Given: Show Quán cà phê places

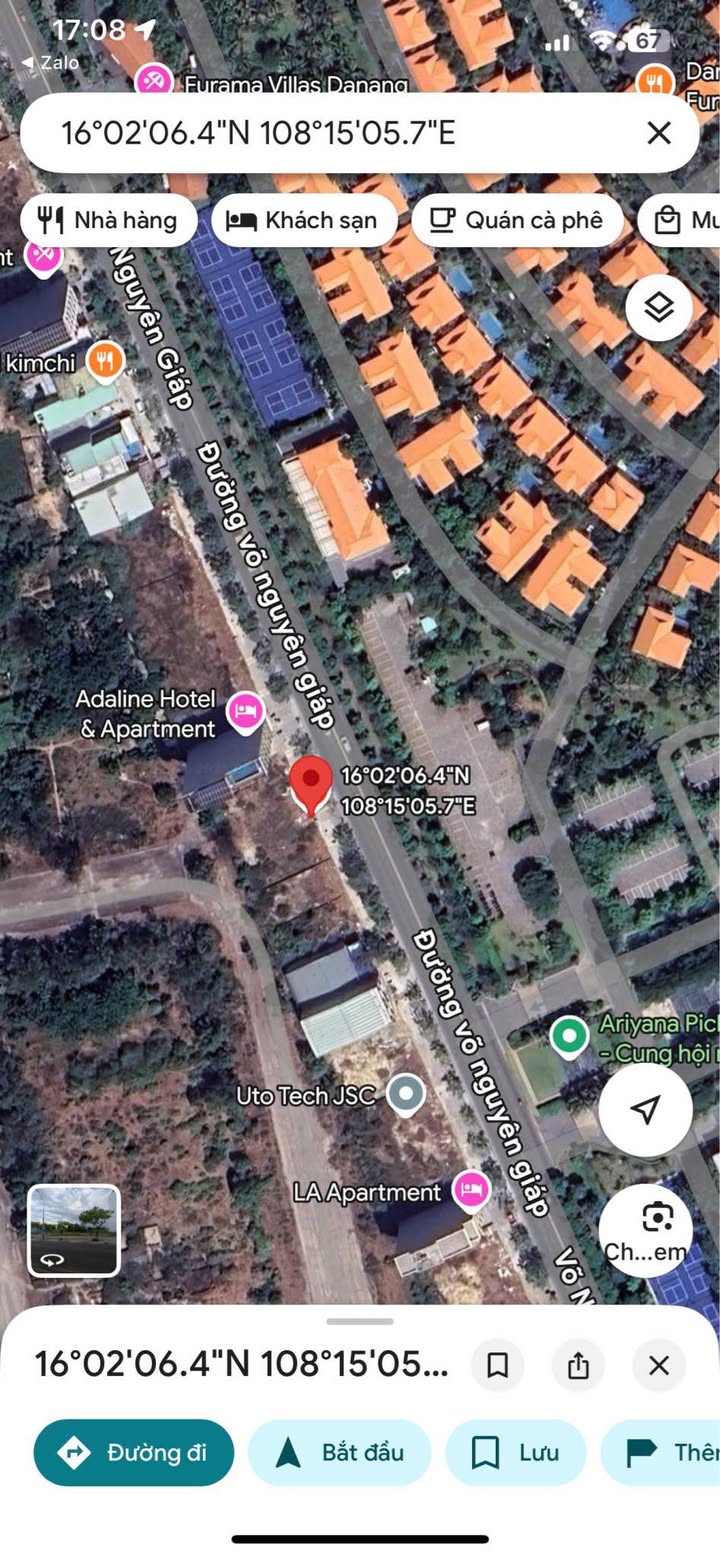Looking at the screenshot, I should click(517, 220).
